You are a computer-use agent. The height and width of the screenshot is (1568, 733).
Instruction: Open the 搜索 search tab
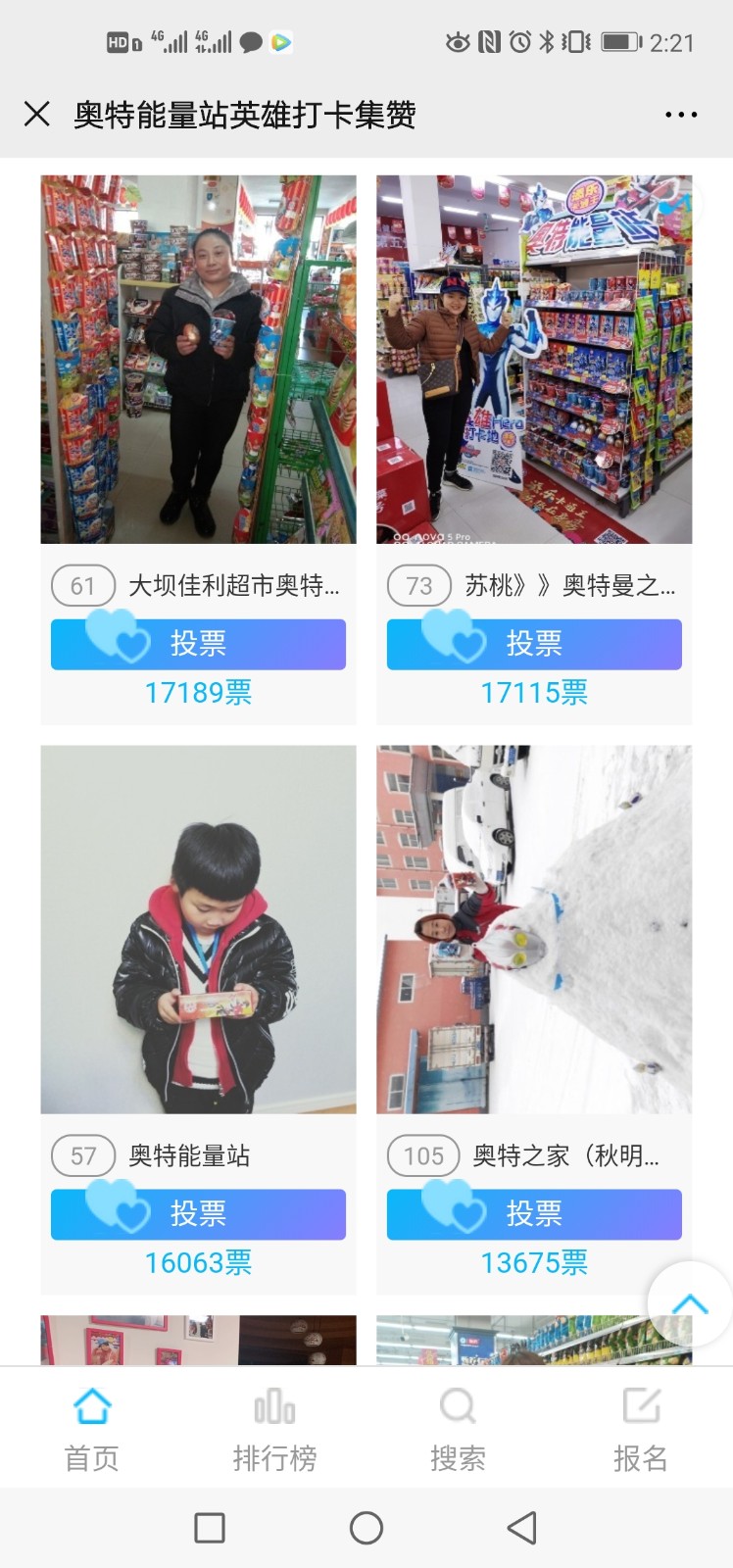click(458, 1430)
